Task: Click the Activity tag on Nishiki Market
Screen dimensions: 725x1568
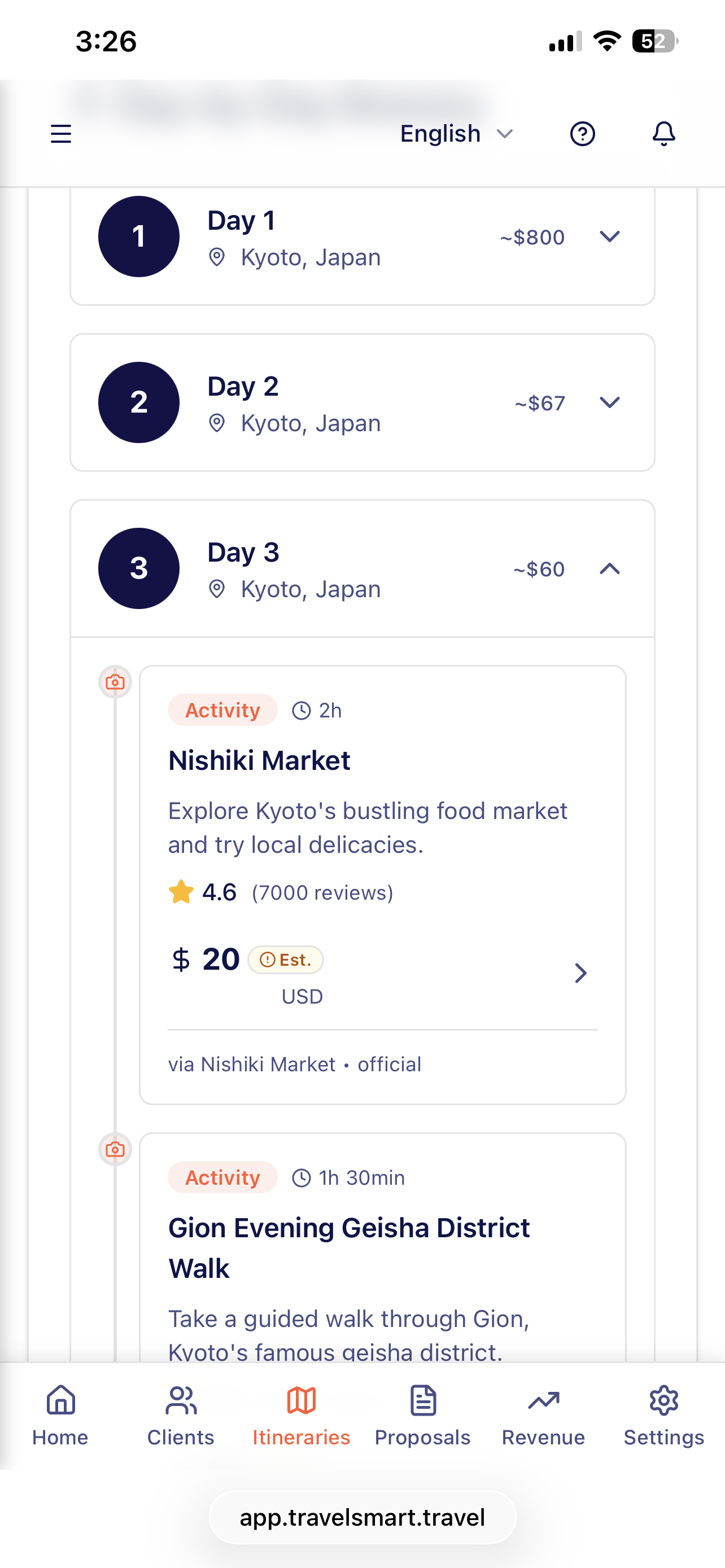Action: 222,709
